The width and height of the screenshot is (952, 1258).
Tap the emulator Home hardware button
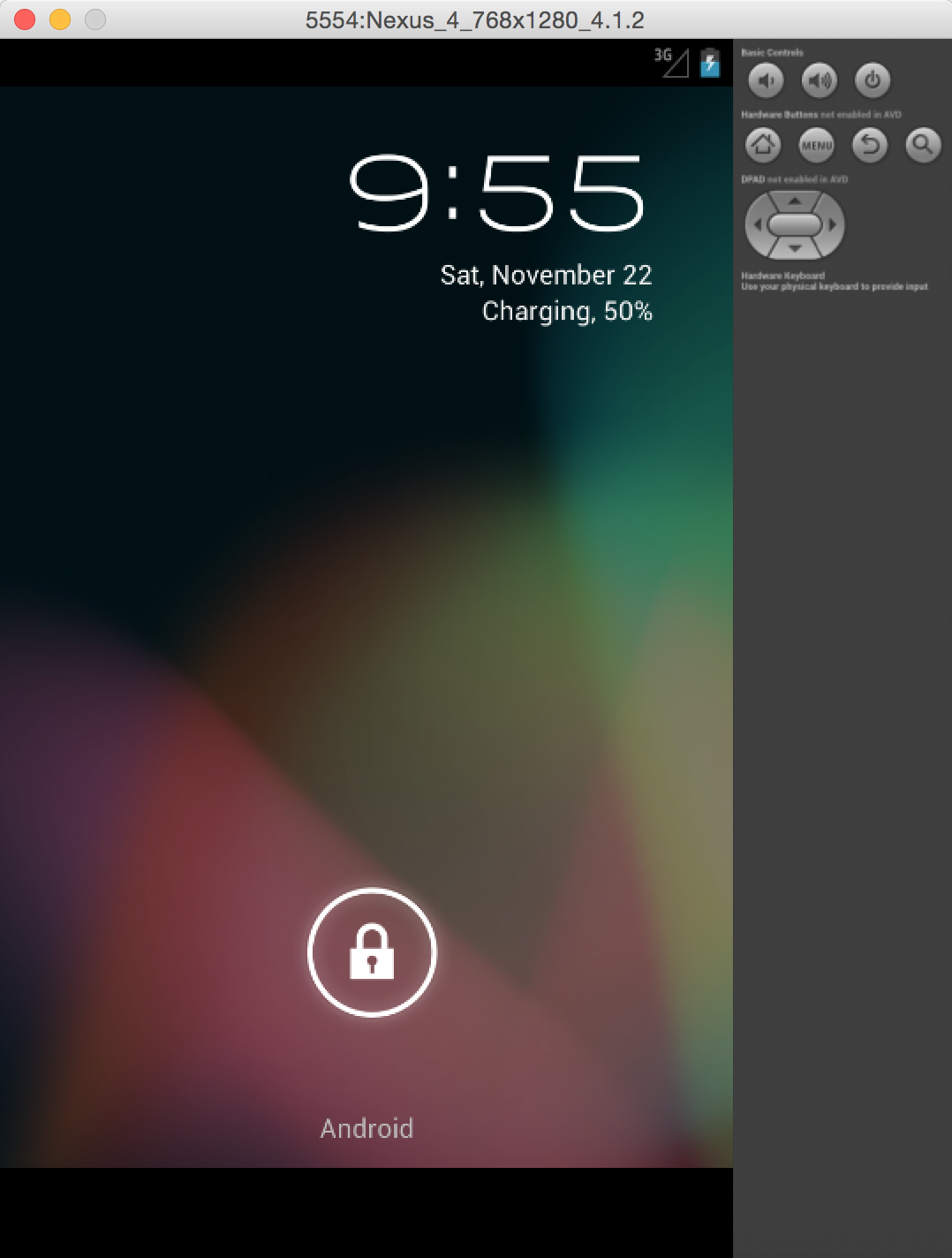tap(763, 144)
